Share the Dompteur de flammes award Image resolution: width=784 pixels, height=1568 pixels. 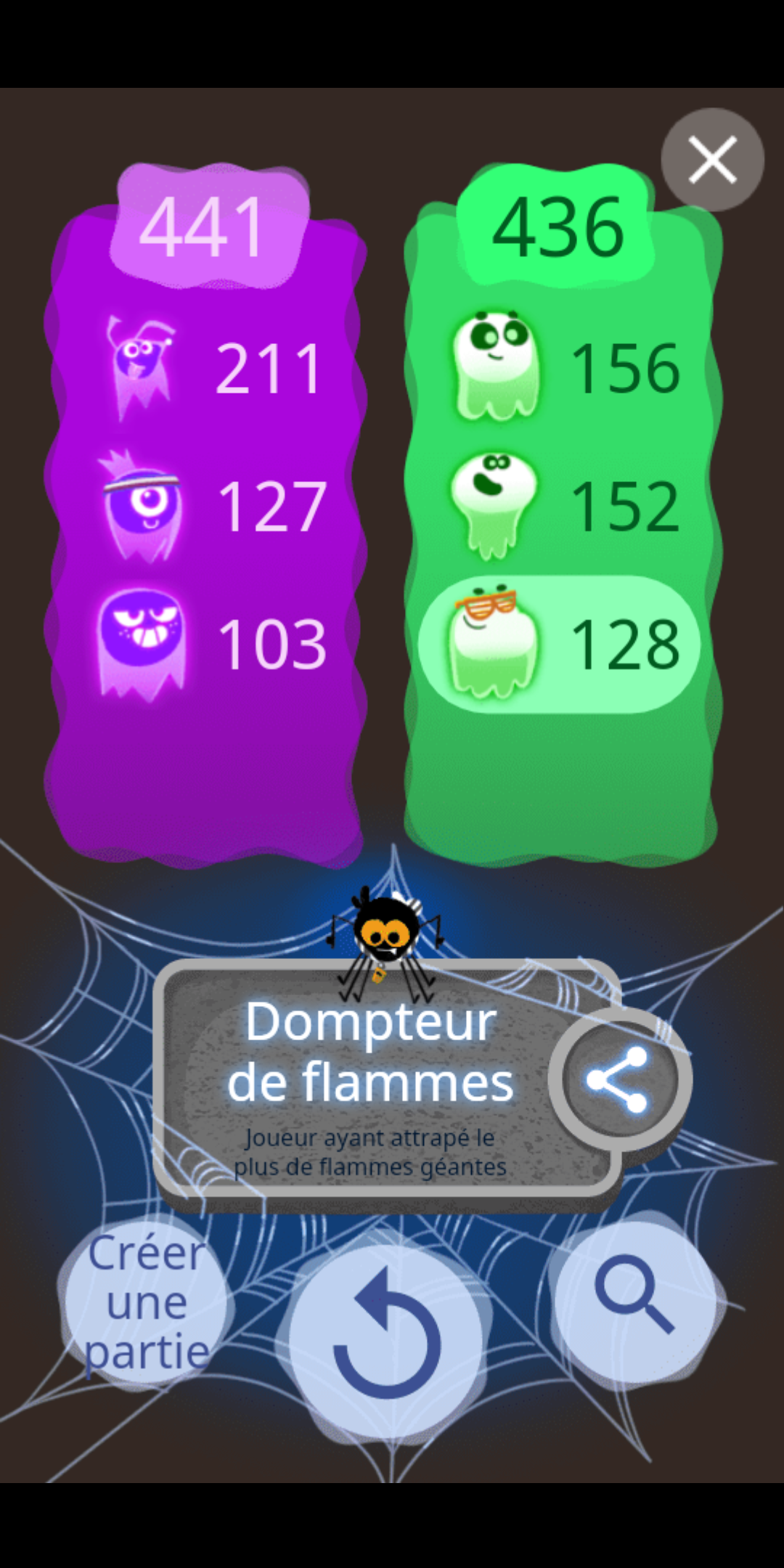(618, 1079)
